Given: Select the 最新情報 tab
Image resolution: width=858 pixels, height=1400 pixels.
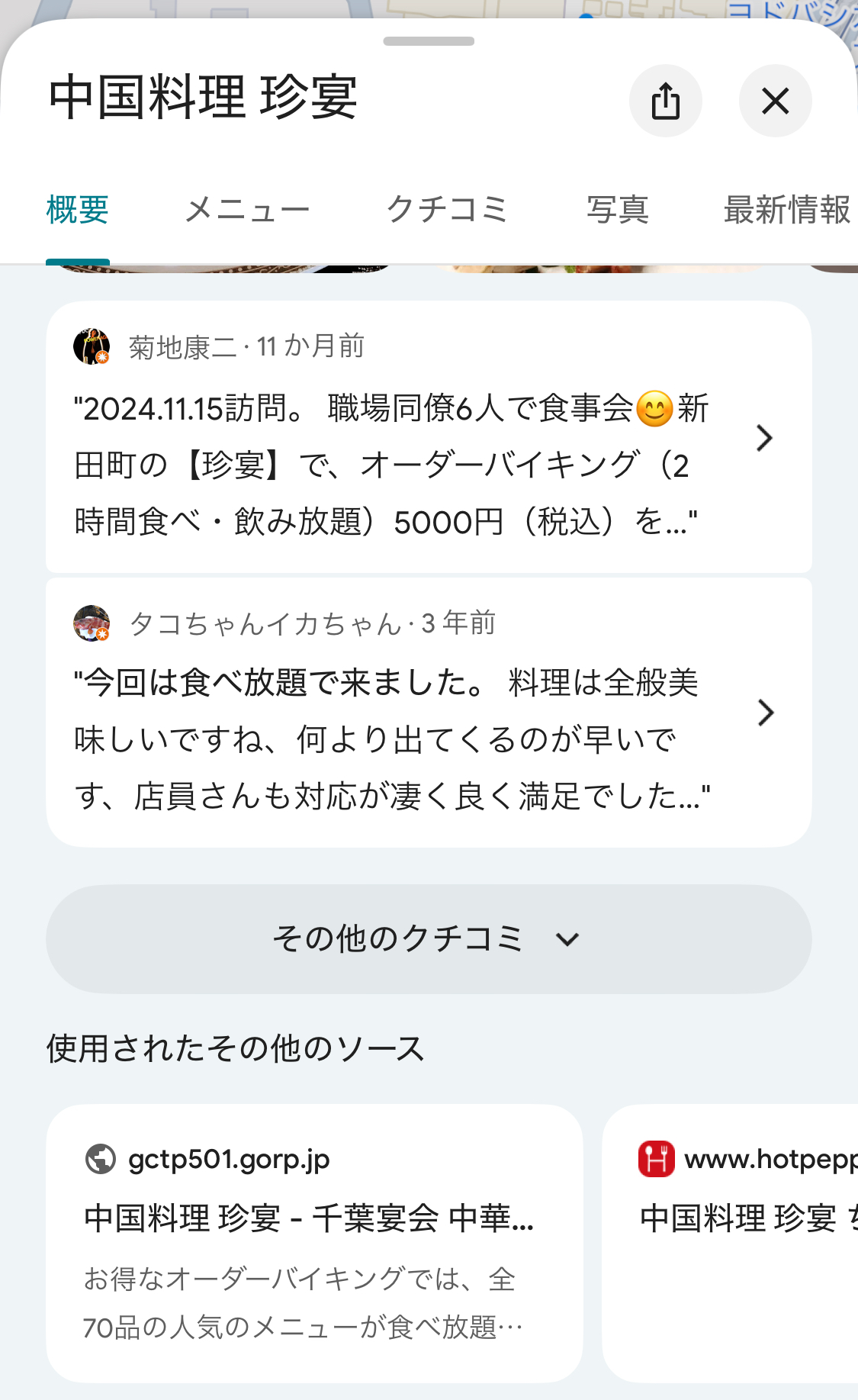Looking at the screenshot, I should [786, 210].
